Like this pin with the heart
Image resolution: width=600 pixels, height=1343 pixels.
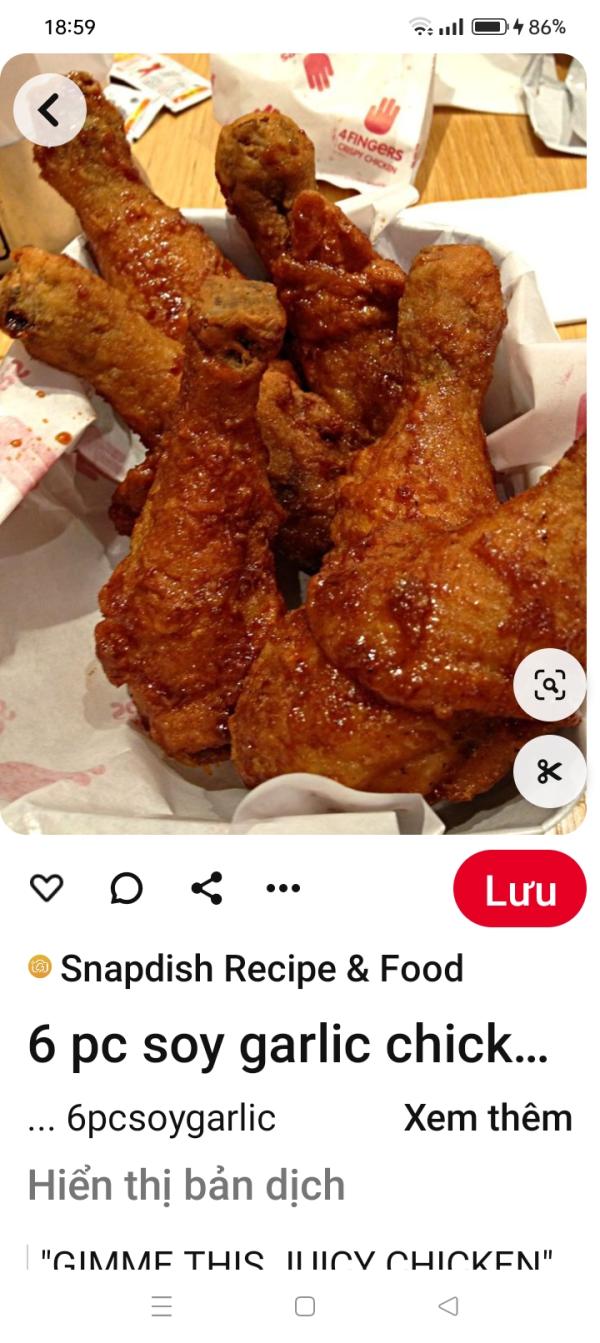pos(47,888)
